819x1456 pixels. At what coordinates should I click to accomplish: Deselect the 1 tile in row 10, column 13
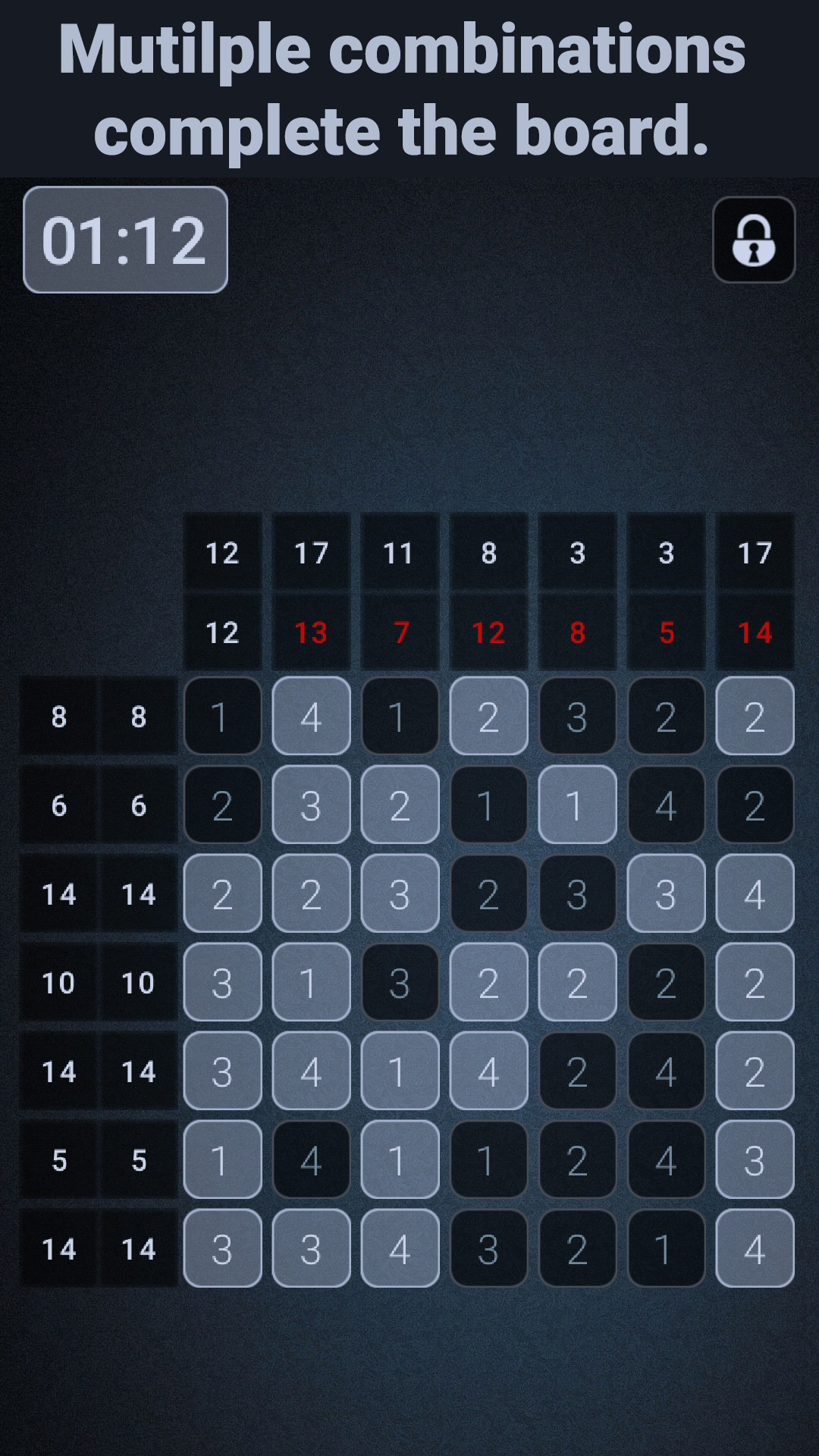pos(311,982)
